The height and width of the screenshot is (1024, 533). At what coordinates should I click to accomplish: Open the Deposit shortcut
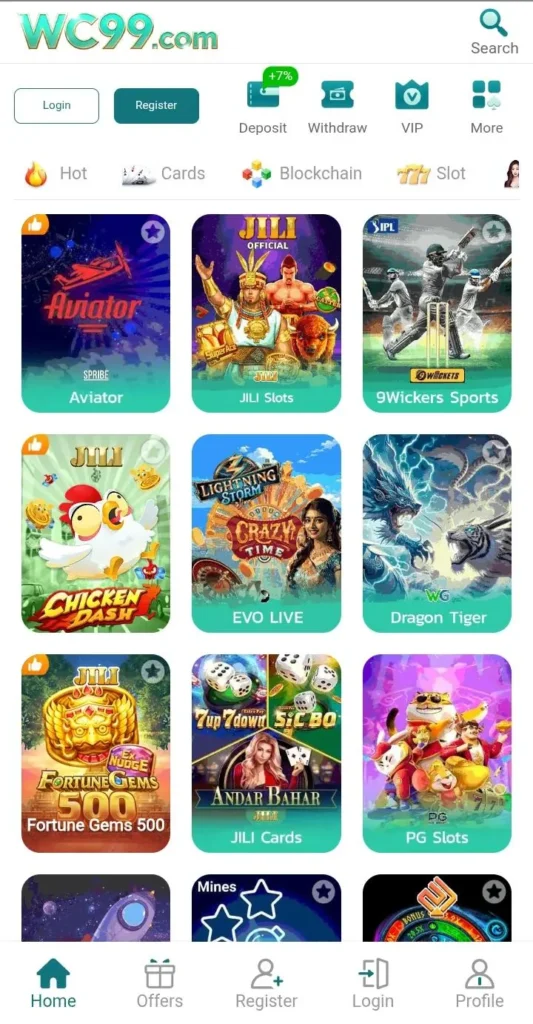263,106
